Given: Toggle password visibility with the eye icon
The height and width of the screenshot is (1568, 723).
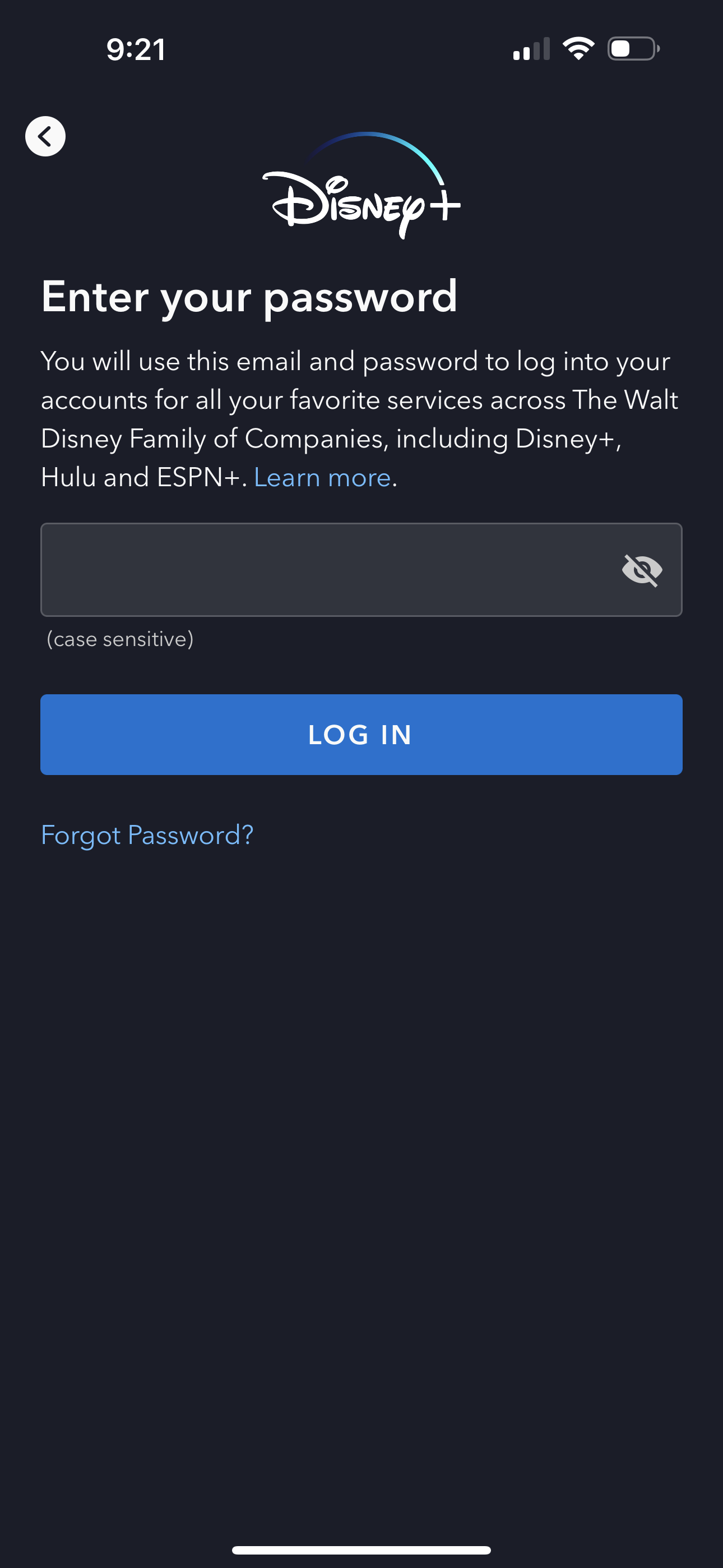Looking at the screenshot, I should tap(644, 570).
